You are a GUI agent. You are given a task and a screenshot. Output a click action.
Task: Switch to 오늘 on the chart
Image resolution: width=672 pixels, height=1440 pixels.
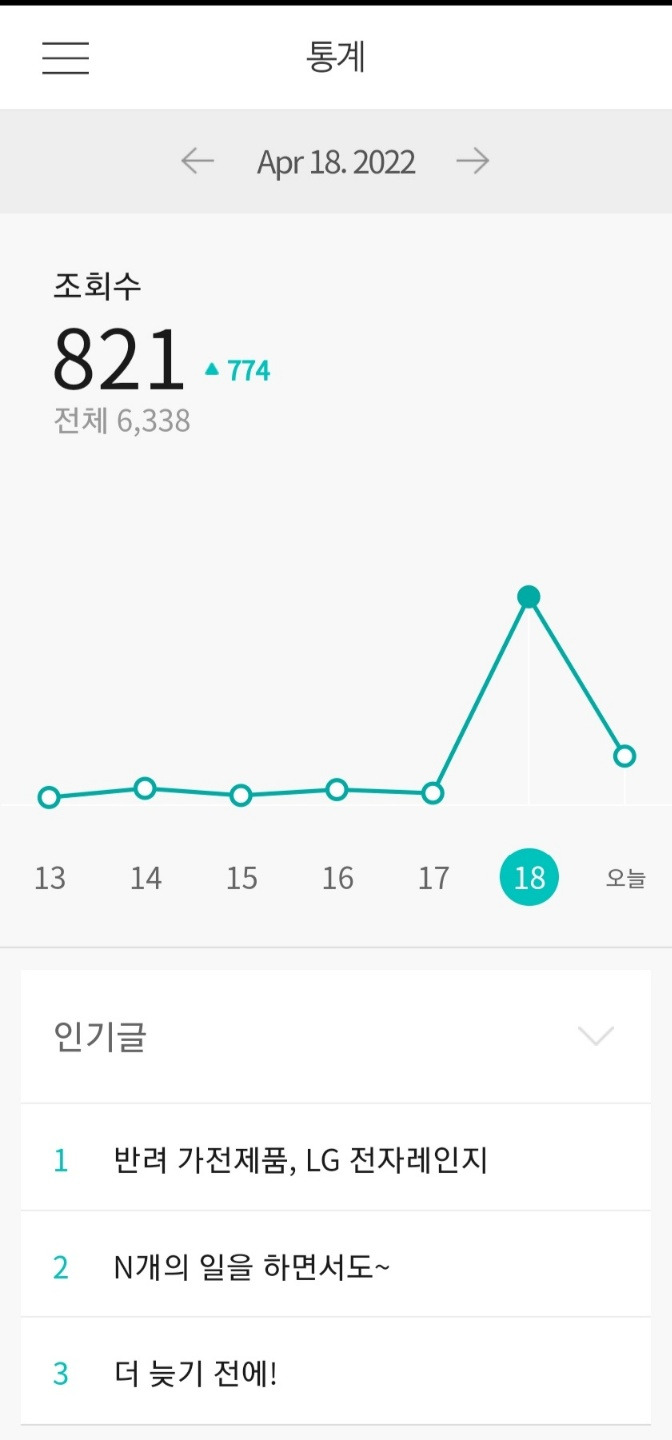(625, 878)
